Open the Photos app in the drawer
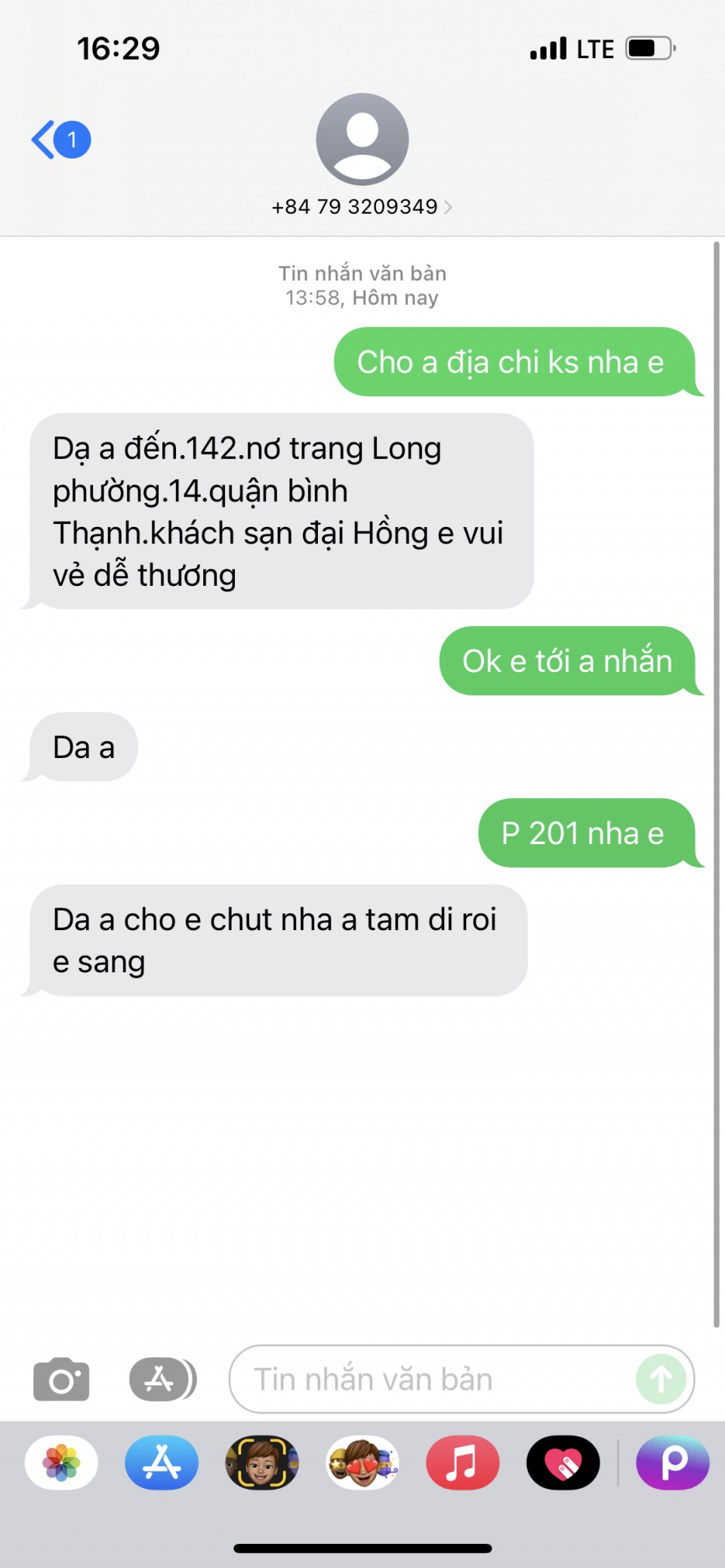 (61, 1463)
